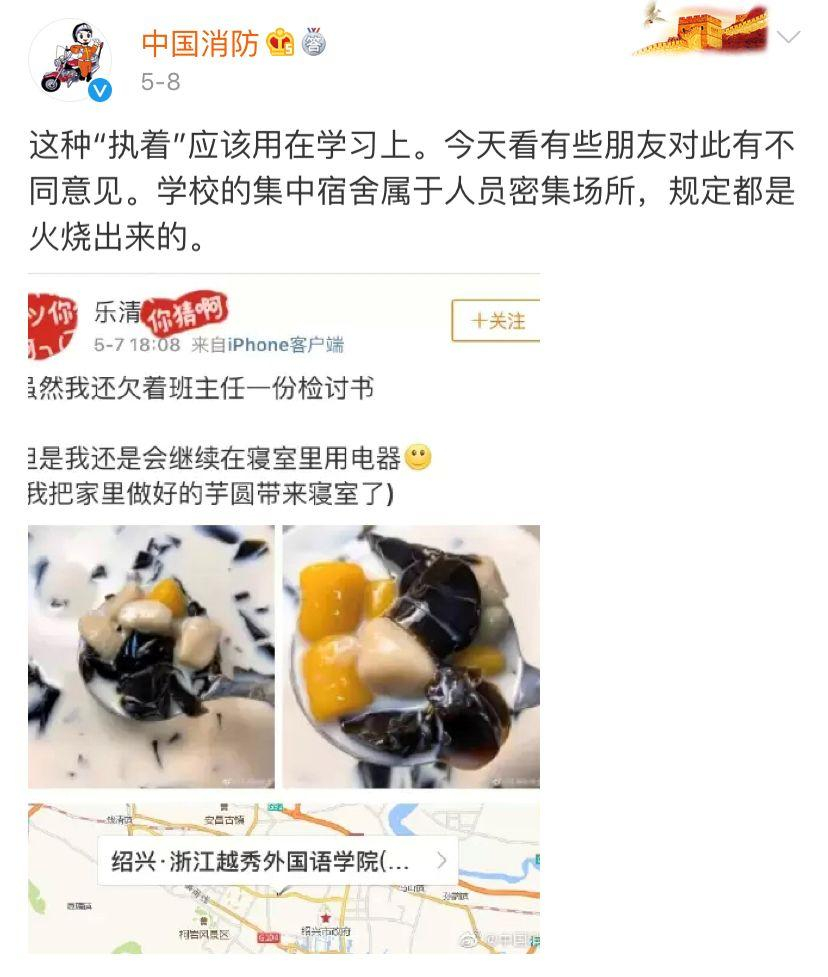Screen dimensions: 828x977
Task: Expand the post options chevron
Action: [789, 37]
